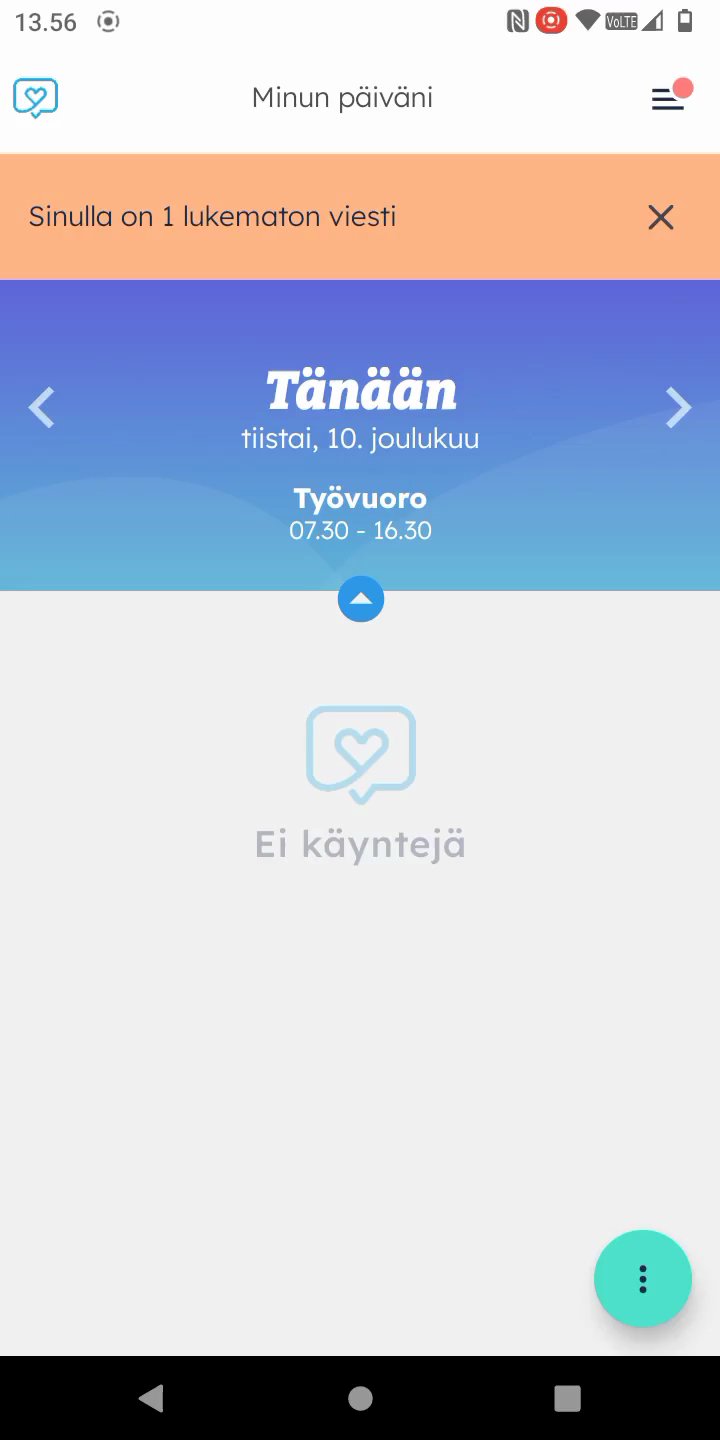Open the three-dot floating action button
Screen dimensions: 720x1440
tap(642, 1278)
